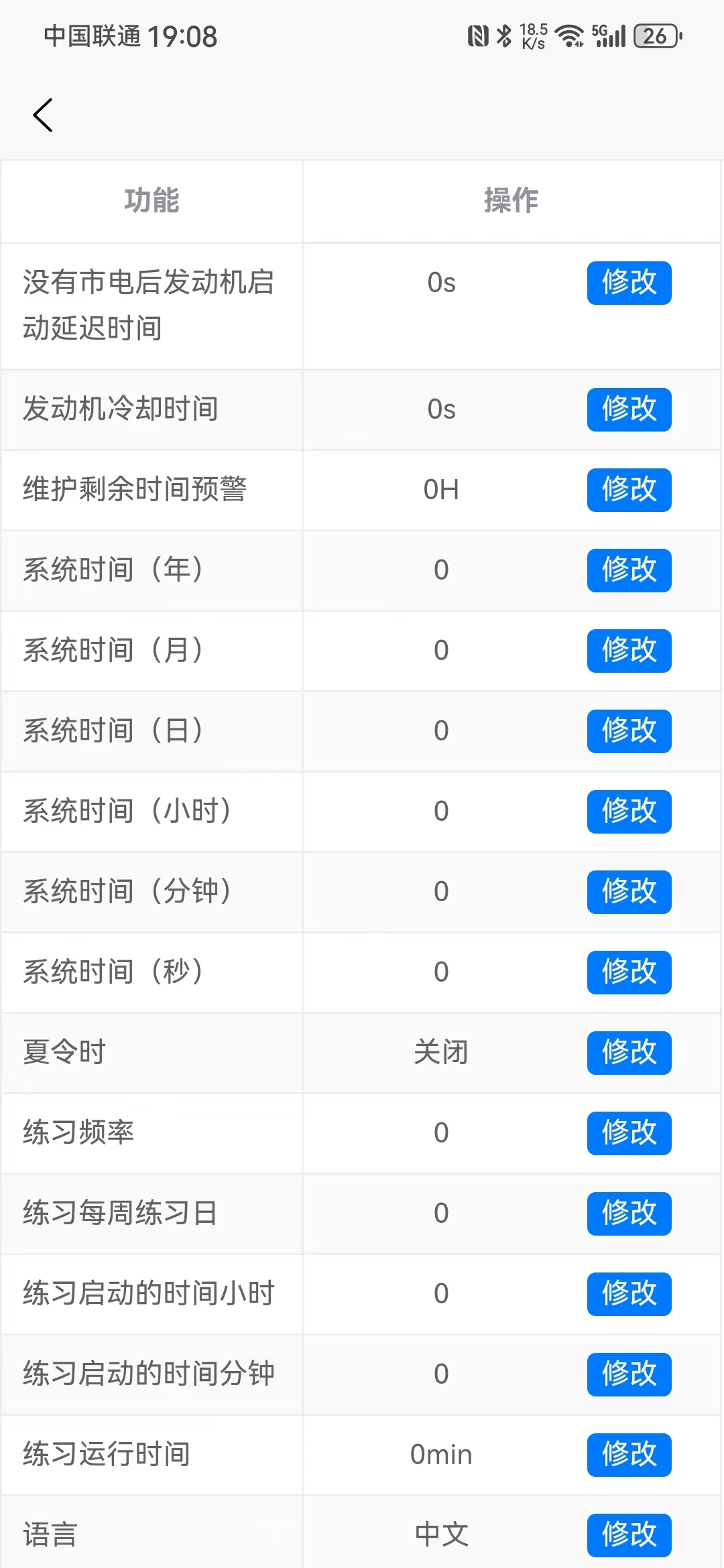The width and height of the screenshot is (724, 1568).
Task: Edit 维护剩余时间预警 setting
Action: [x=629, y=490]
